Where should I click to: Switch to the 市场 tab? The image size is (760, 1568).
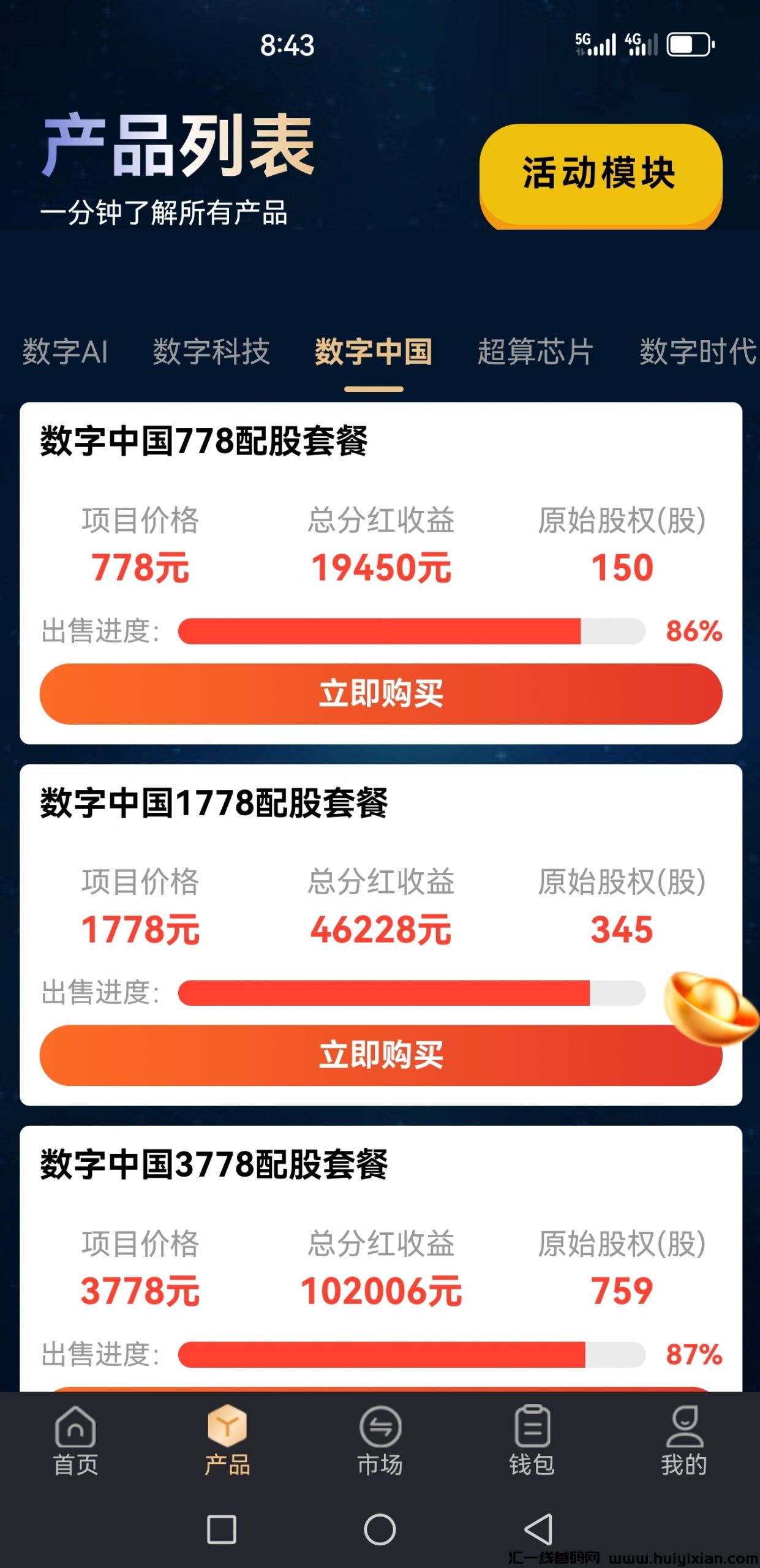pyautogui.click(x=380, y=1441)
